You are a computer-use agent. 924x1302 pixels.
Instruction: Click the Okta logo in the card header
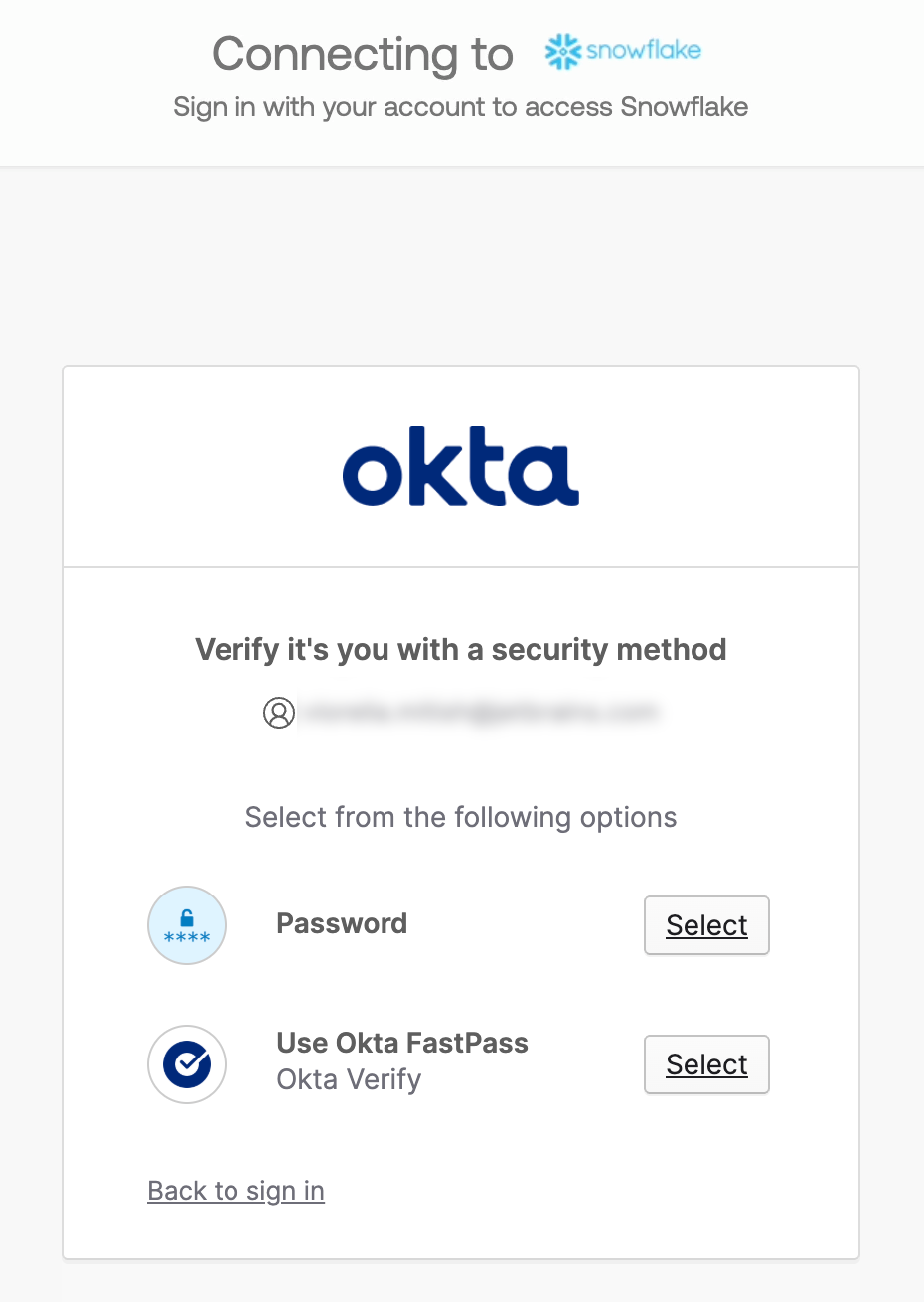[460, 465]
